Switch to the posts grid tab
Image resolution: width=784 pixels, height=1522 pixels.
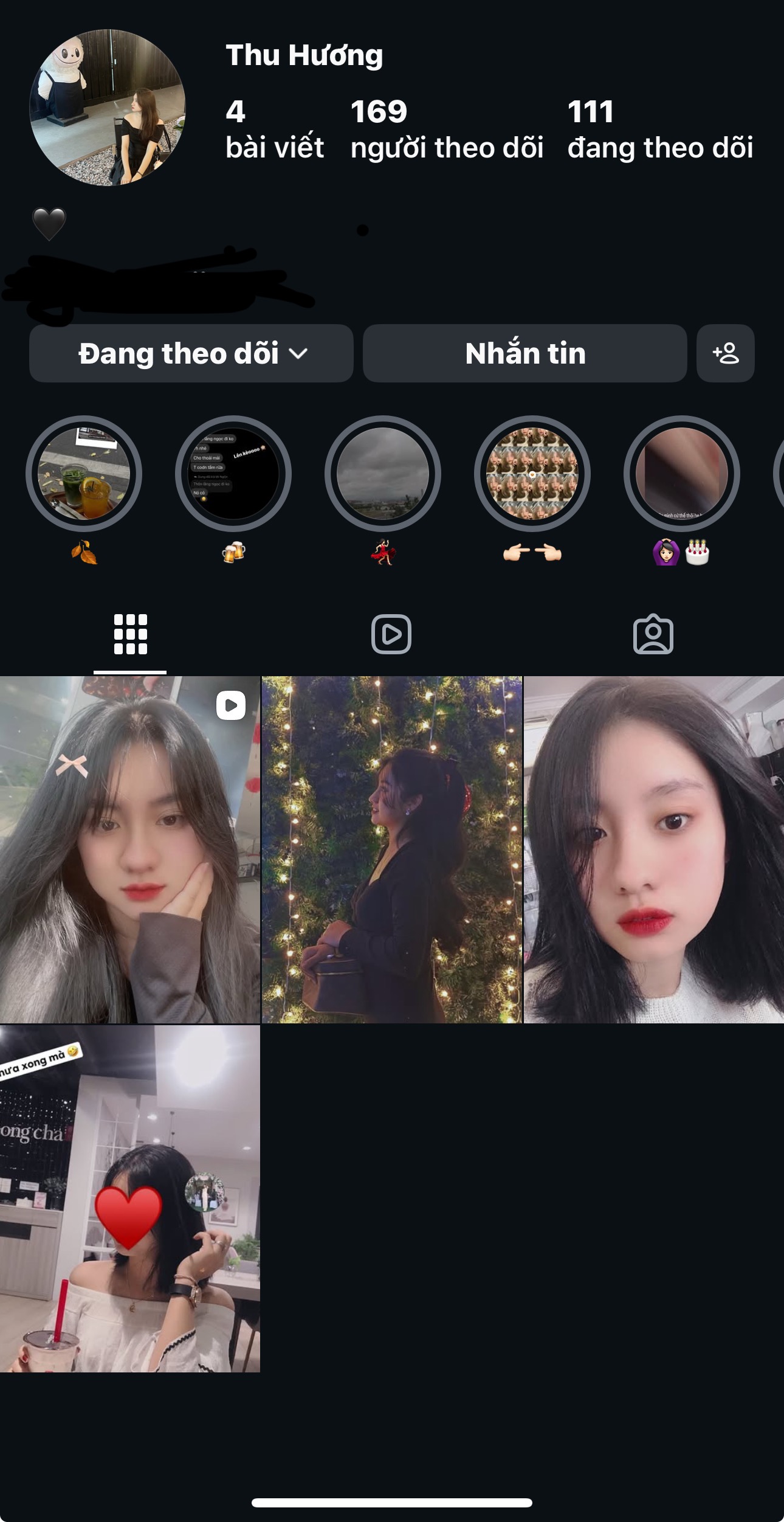(x=130, y=634)
